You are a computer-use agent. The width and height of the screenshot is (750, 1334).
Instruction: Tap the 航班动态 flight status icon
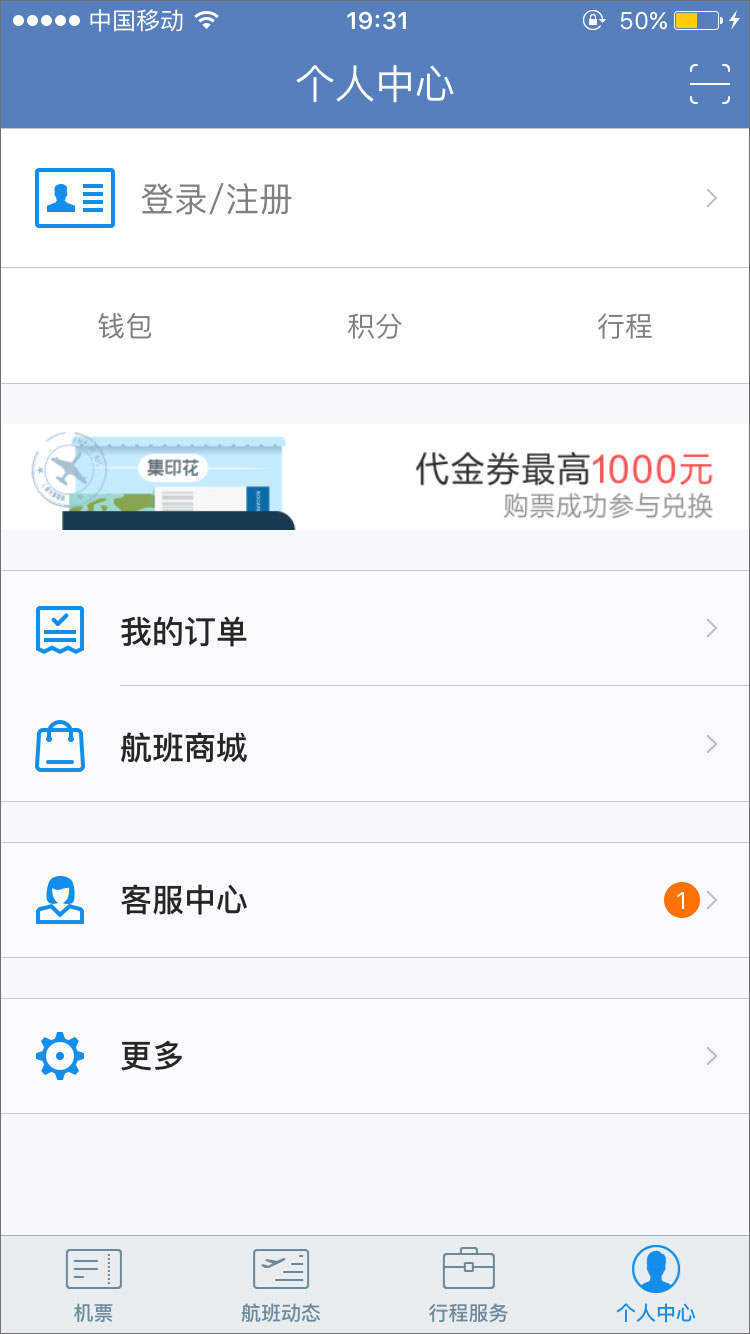coord(281,1268)
